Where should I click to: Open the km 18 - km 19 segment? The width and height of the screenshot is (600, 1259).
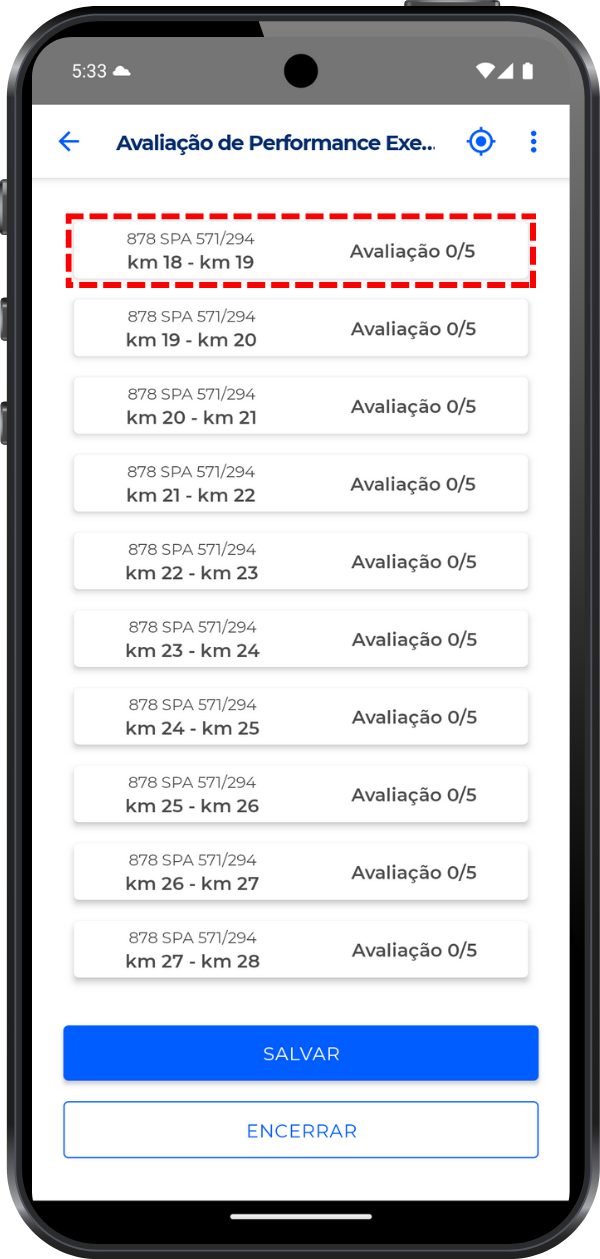[300, 251]
